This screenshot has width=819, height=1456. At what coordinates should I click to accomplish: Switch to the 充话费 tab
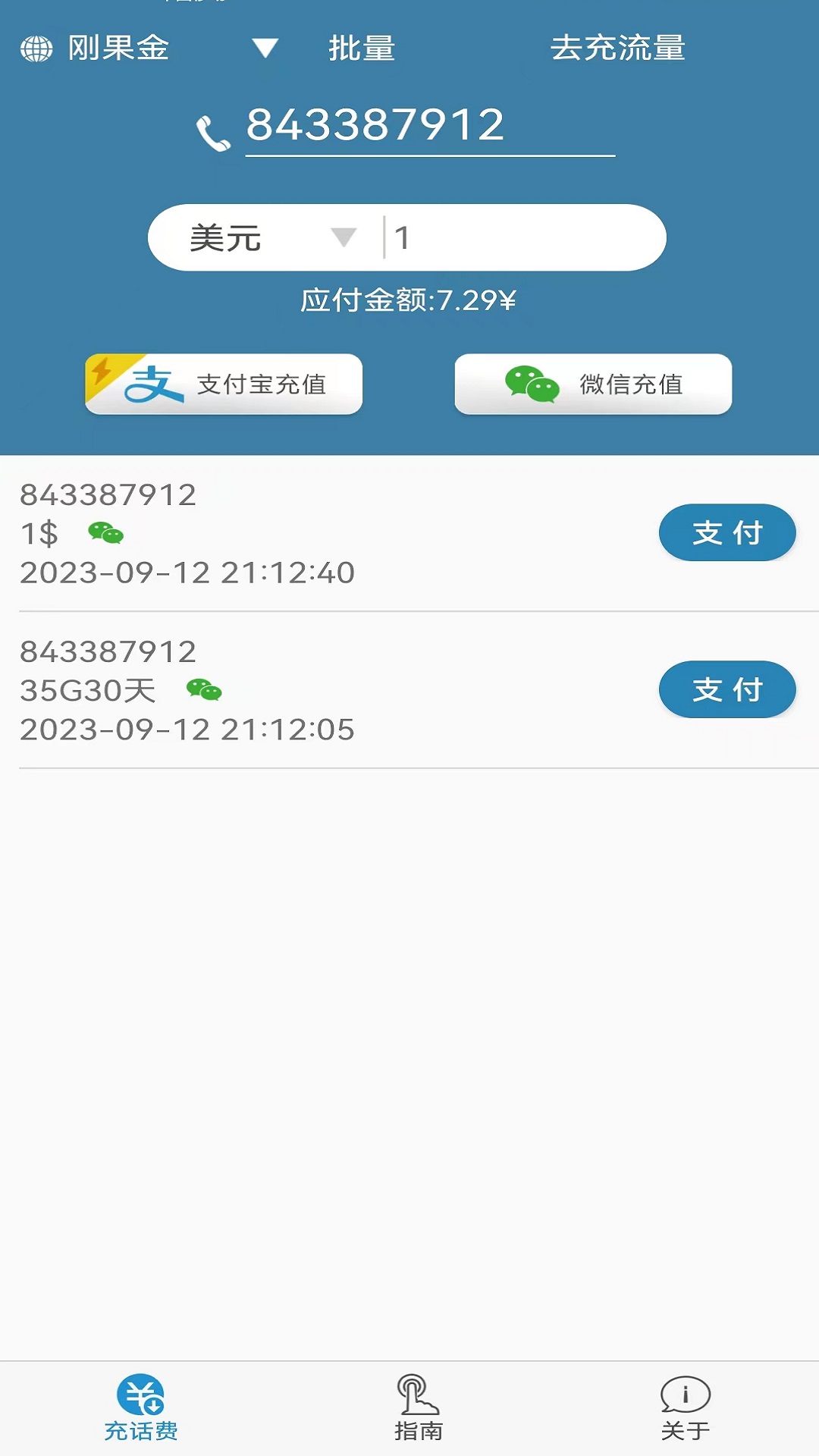(141, 1407)
